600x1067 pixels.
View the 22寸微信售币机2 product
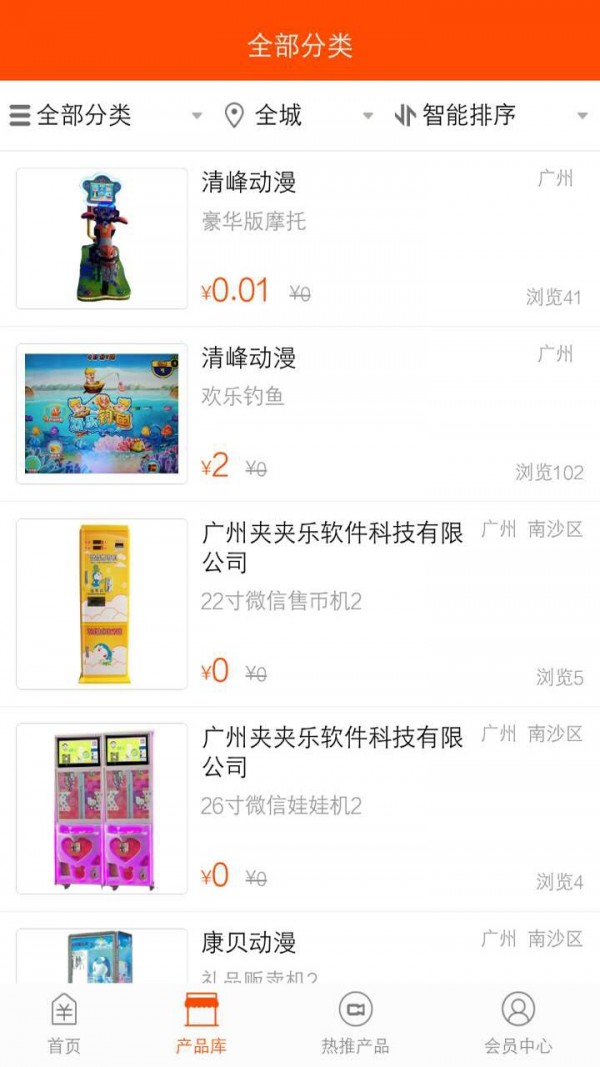(300, 604)
